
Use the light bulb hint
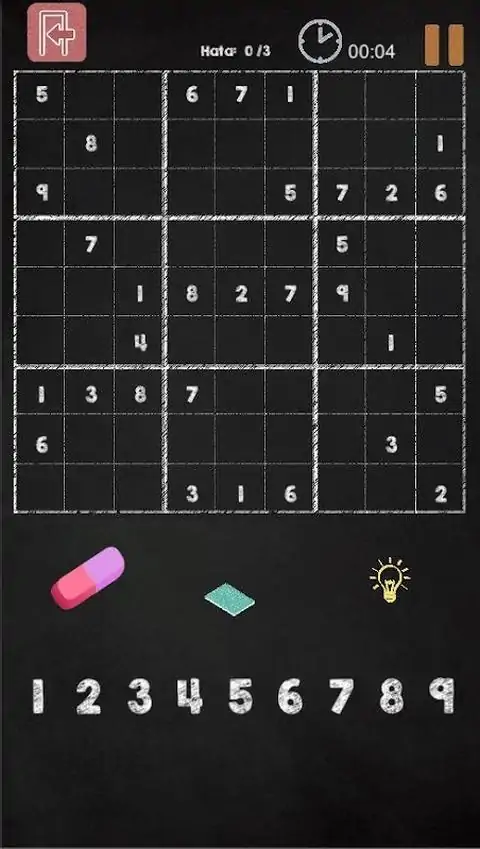point(390,580)
